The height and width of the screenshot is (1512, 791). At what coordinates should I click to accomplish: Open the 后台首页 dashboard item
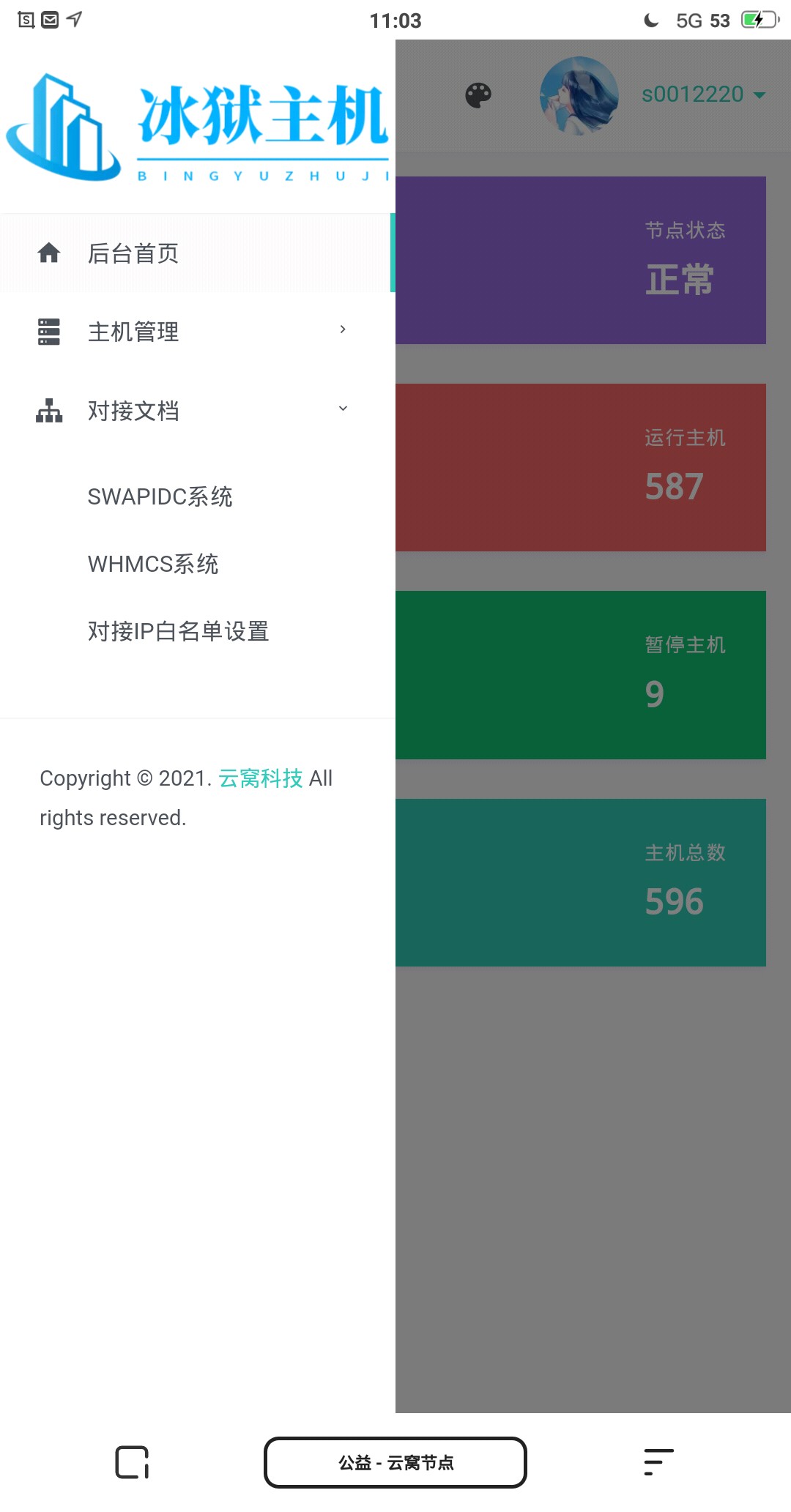[x=196, y=253]
